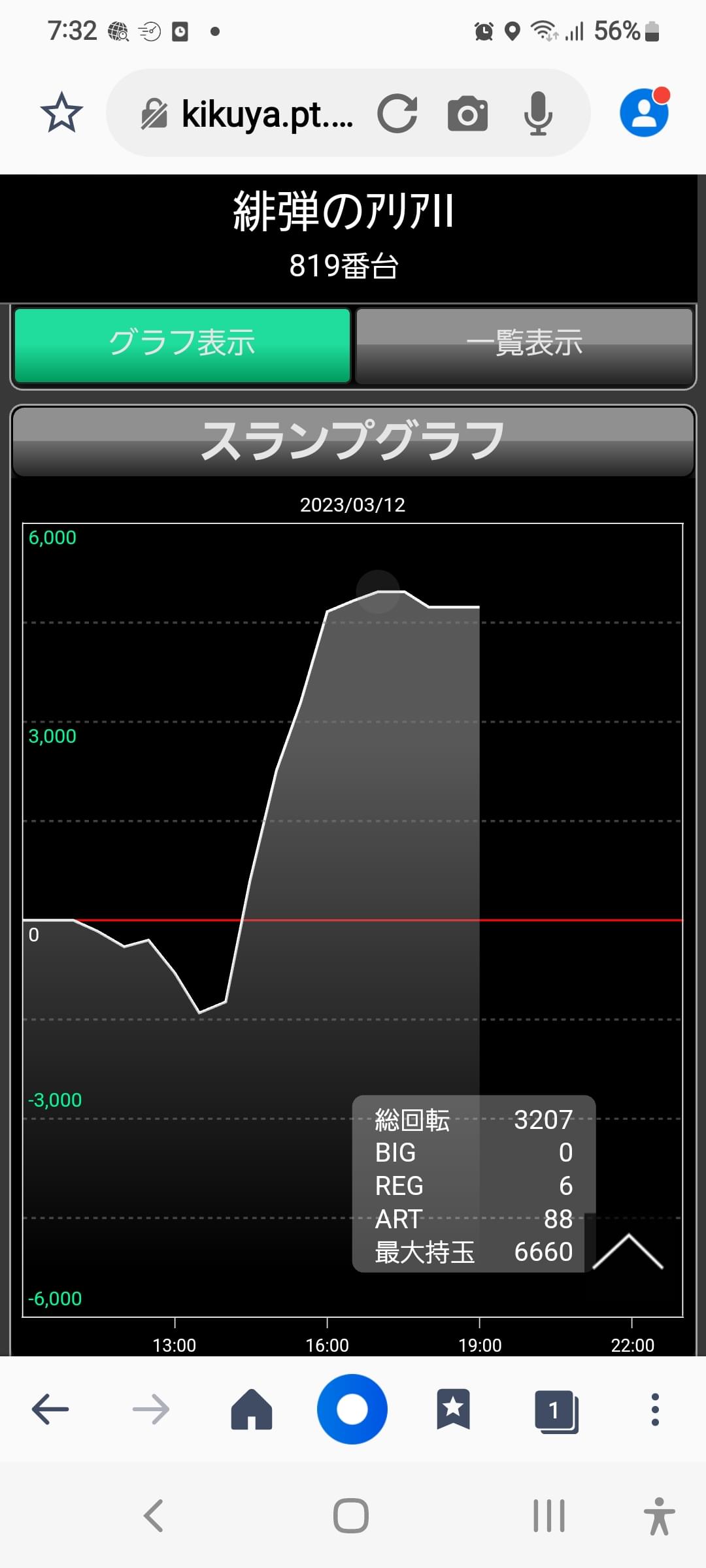Open the saved bookmarks list
706x1568 pixels.
(x=453, y=1409)
